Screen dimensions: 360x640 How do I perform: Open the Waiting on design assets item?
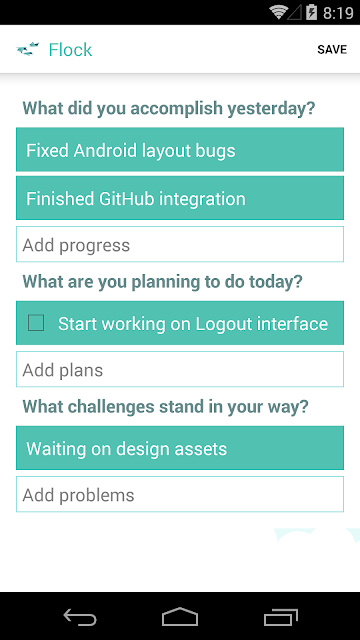pyautogui.click(x=180, y=448)
